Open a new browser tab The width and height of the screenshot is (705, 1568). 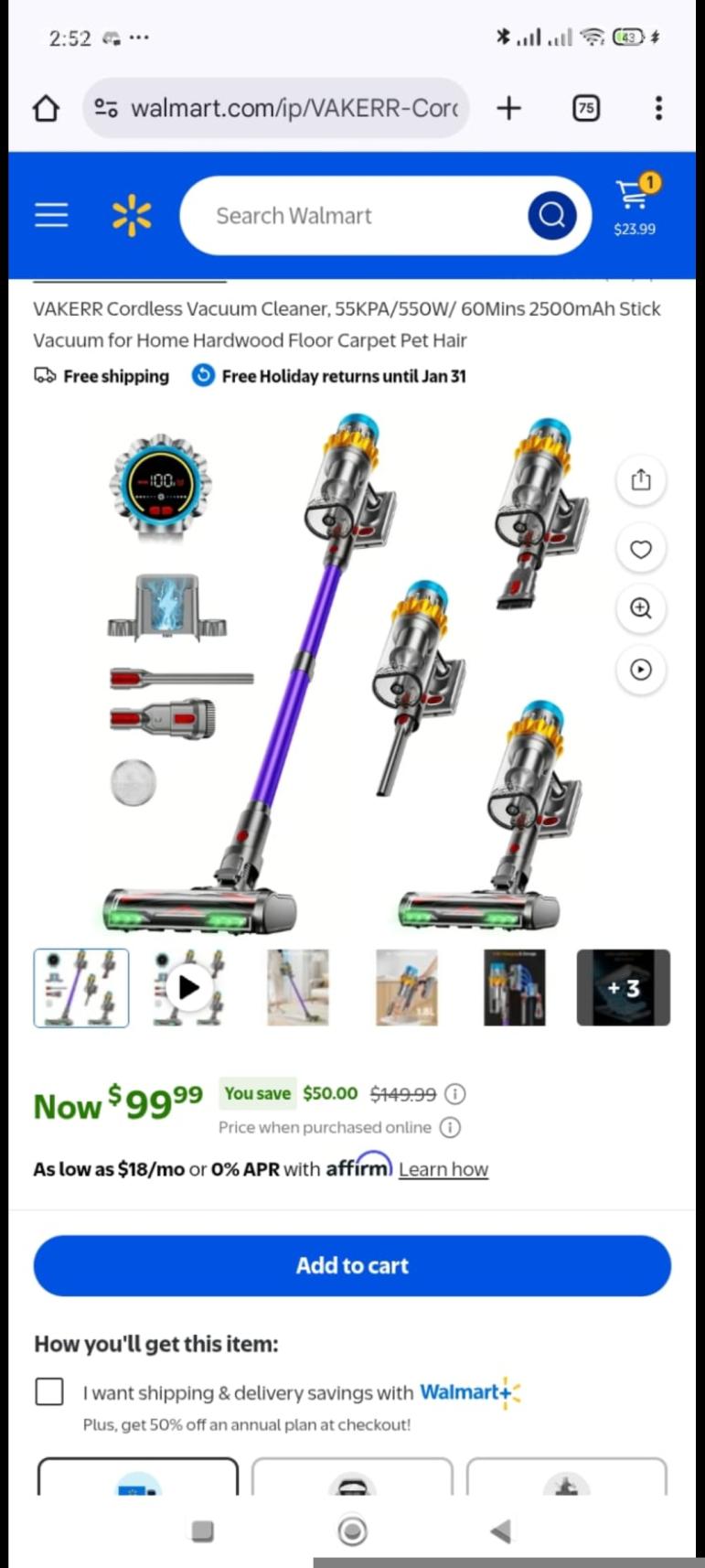pos(508,109)
